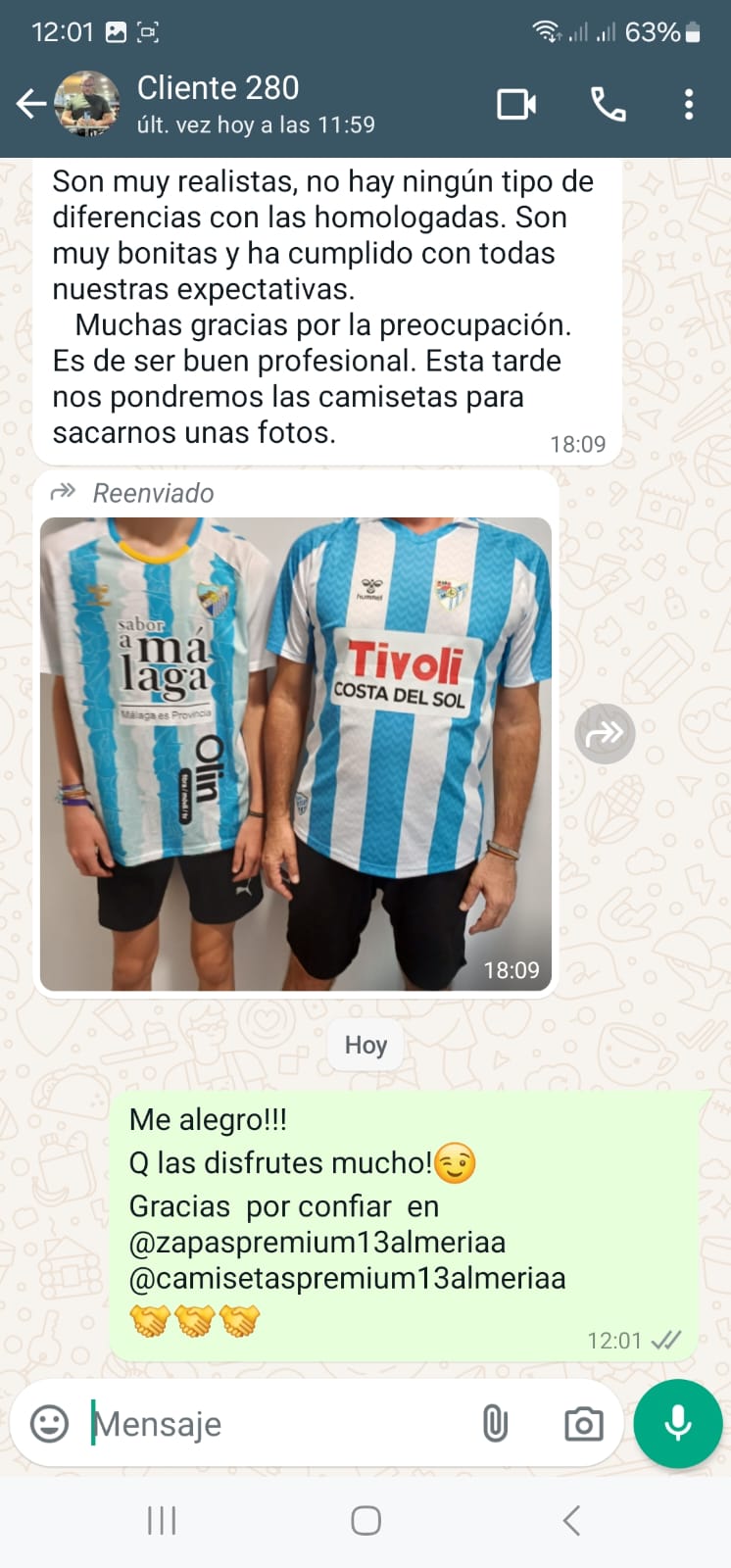731x1568 pixels.
Task: Forward the shirts photo using the arrow button
Action: tap(605, 733)
